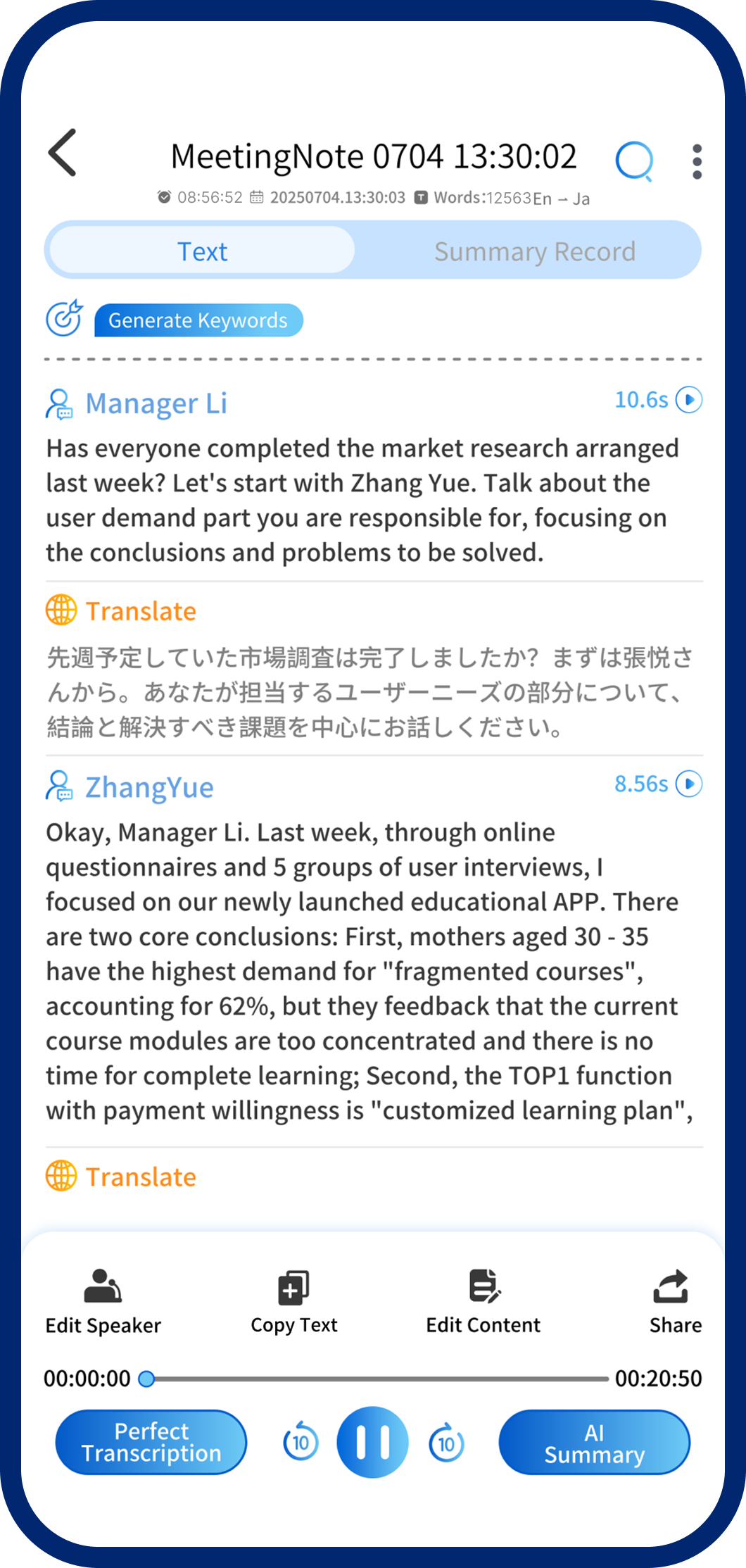
Task: Go back using the top-left arrow
Action: pyautogui.click(x=62, y=152)
